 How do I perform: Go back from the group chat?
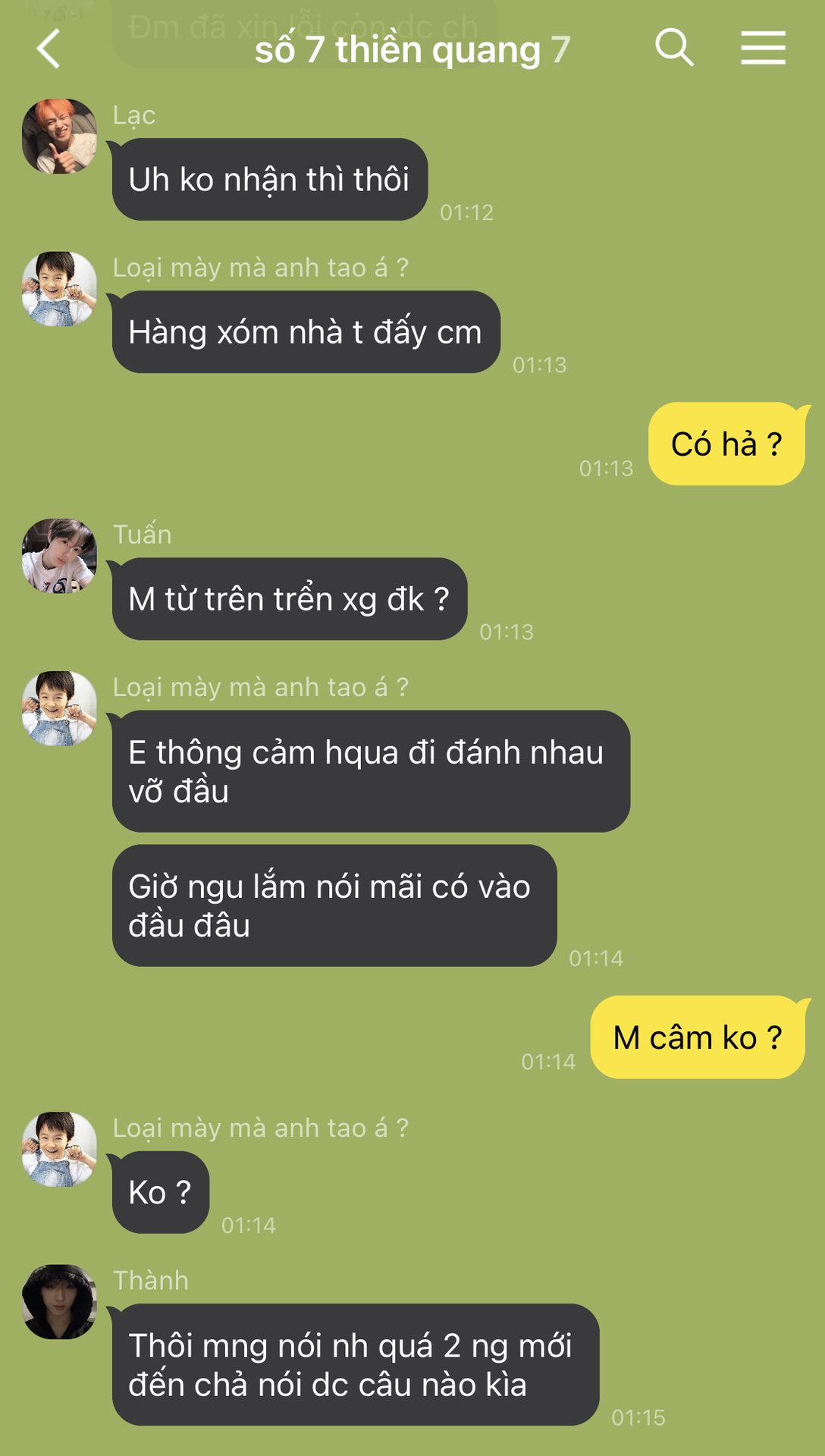coord(49,49)
